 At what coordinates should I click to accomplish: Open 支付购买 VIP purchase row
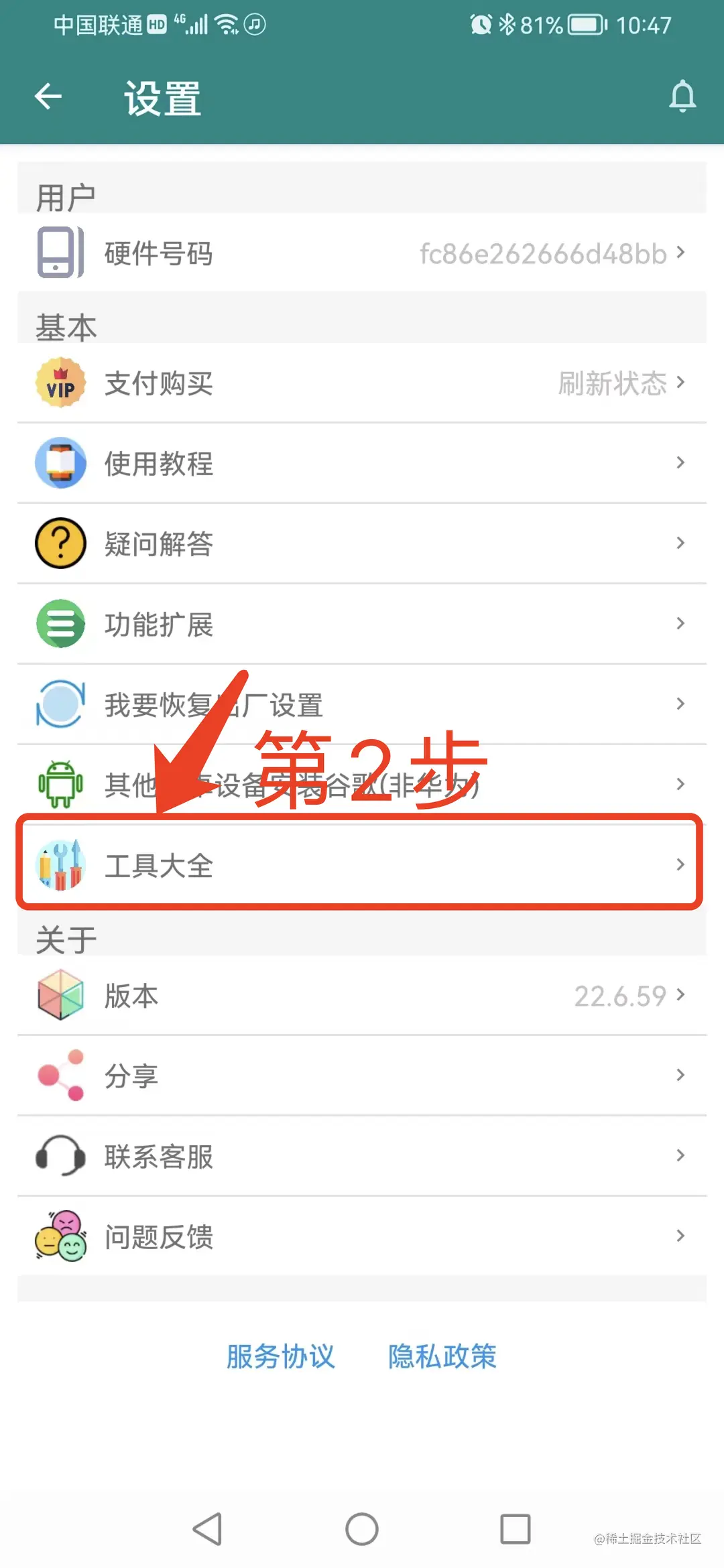pyautogui.click(x=362, y=383)
